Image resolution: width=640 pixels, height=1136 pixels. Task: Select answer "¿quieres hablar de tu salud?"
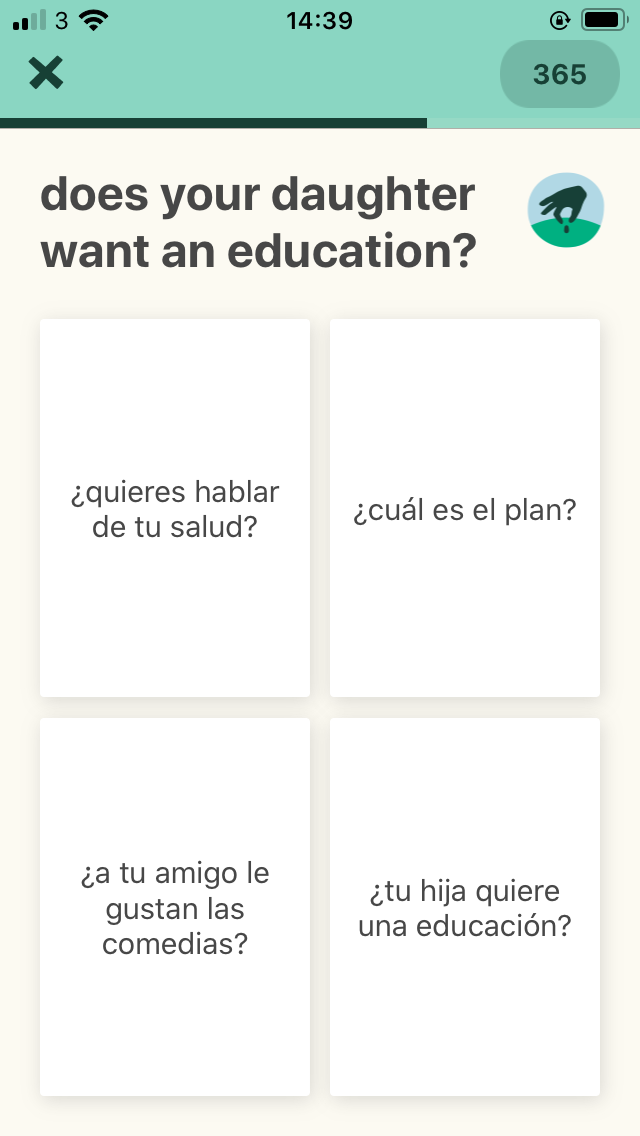click(175, 508)
